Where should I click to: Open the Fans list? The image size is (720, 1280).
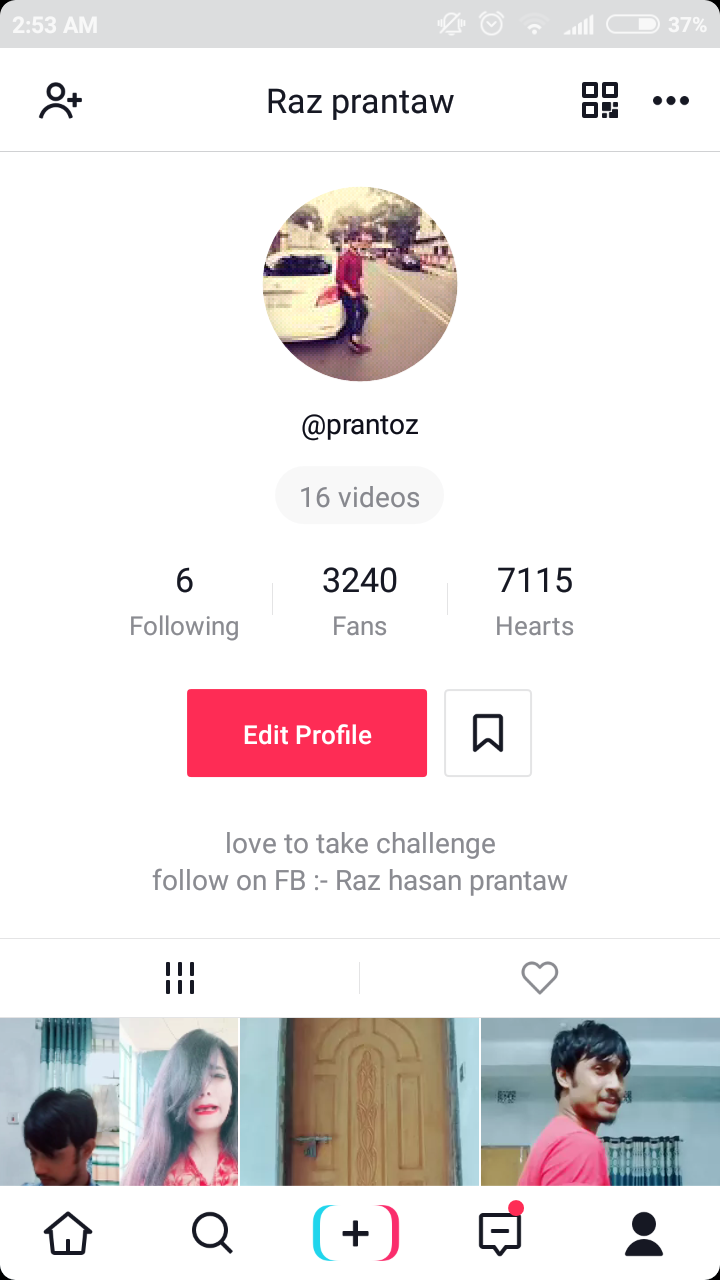click(360, 601)
